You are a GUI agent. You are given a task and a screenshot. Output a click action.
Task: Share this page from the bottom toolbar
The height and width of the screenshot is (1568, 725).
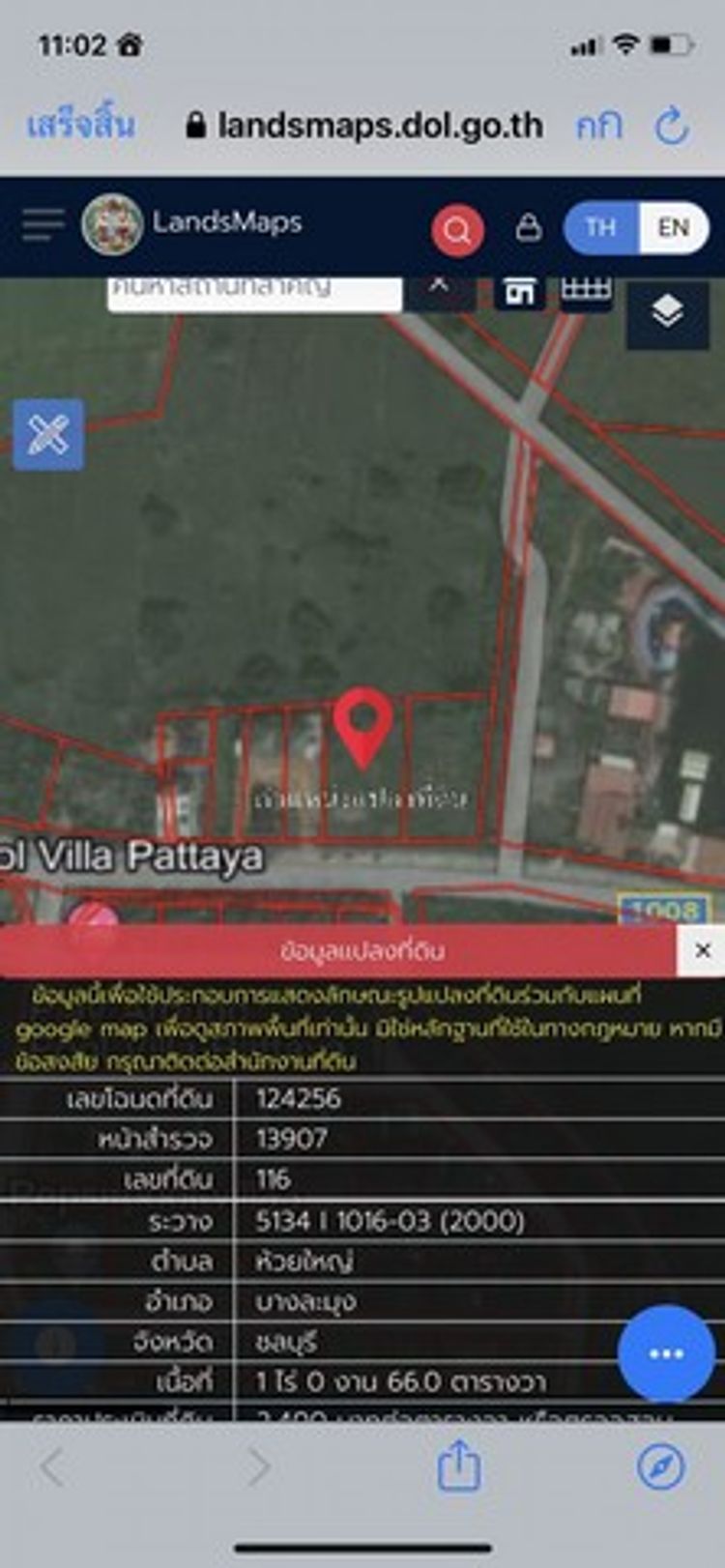pos(458,1466)
